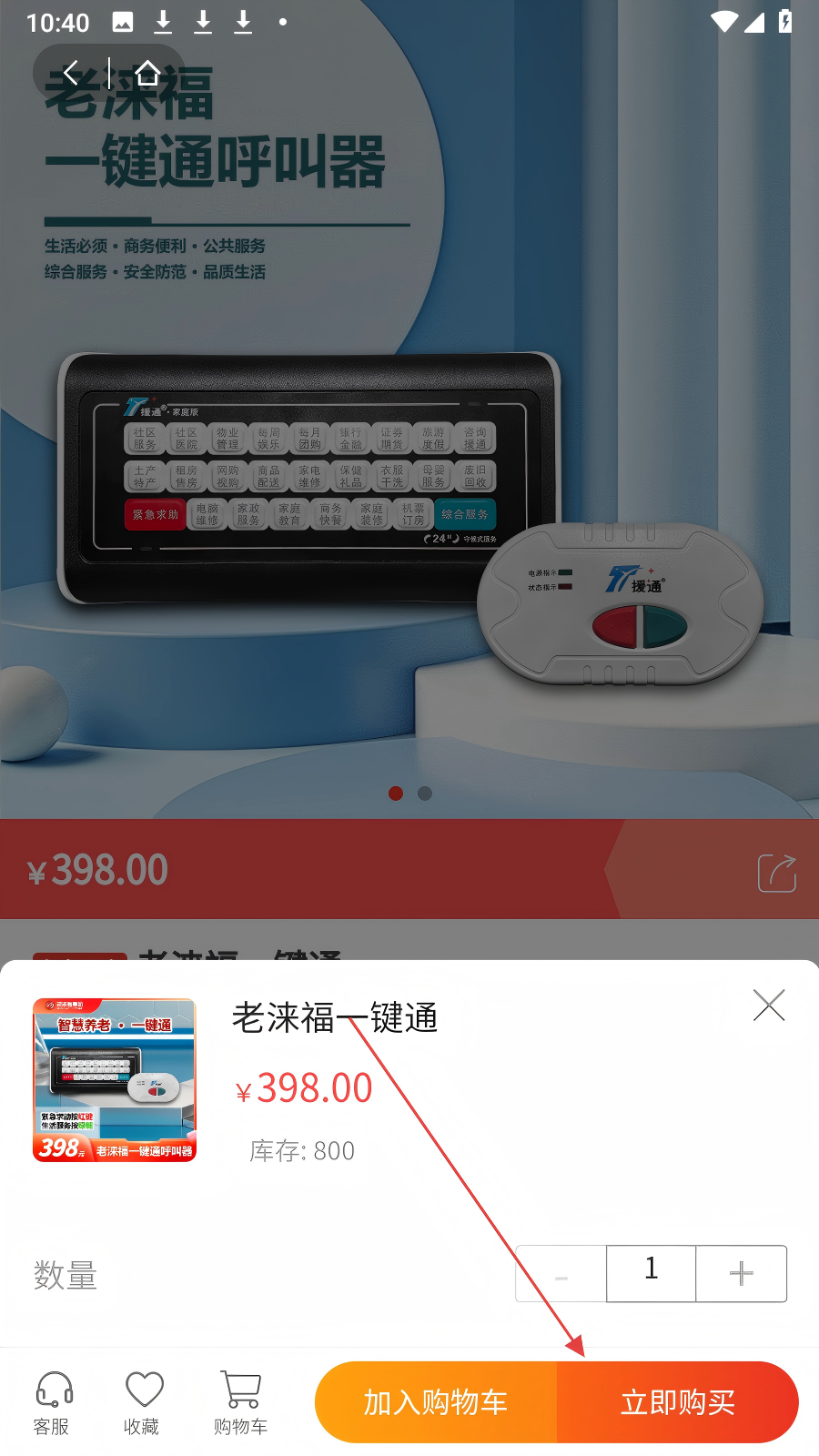Open the 购物车 shopping cart

click(x=240, y=1403)
